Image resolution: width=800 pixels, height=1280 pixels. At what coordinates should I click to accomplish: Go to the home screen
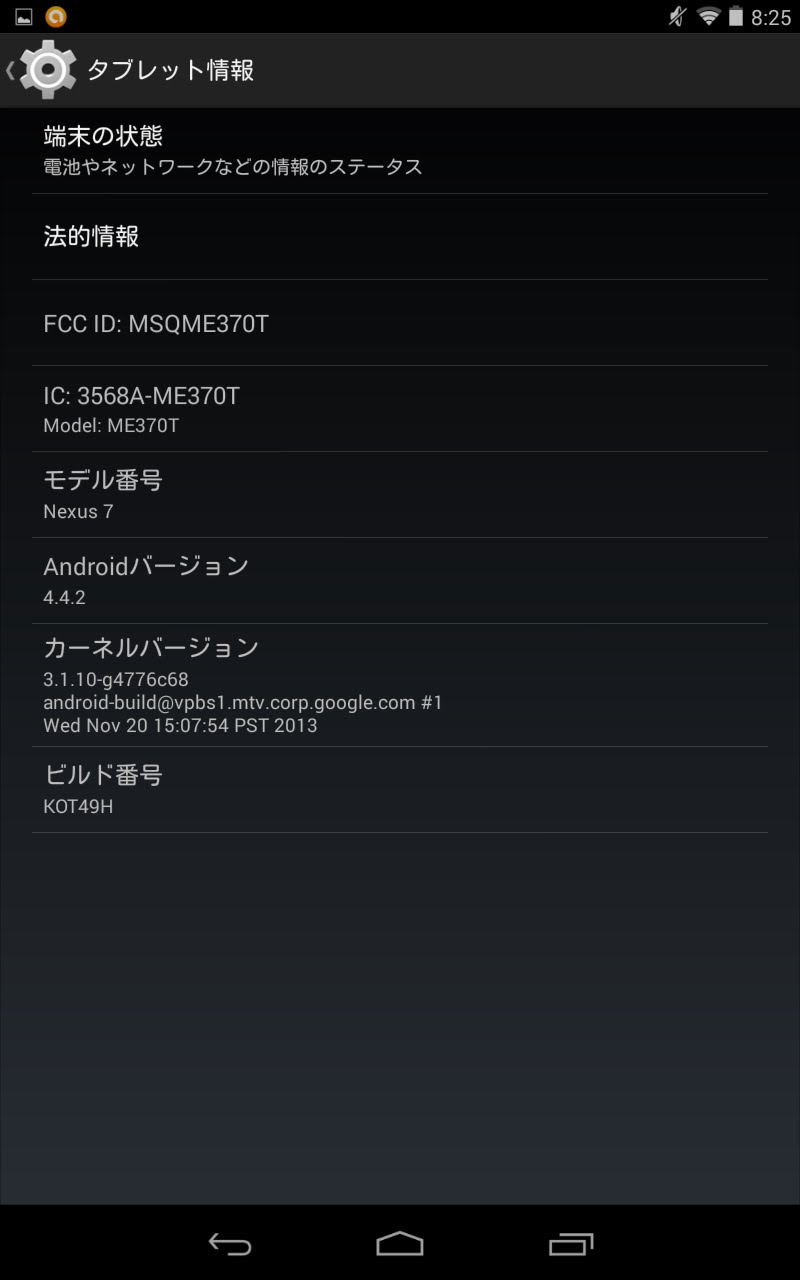coord(400,1243)
